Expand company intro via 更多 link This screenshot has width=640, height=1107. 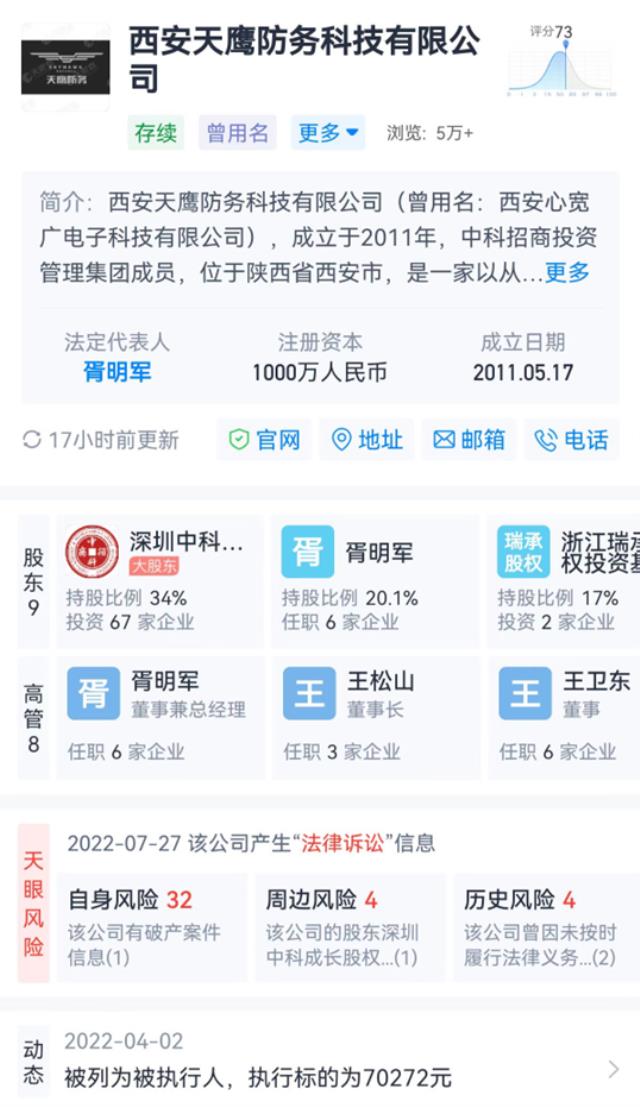(567, 272)
